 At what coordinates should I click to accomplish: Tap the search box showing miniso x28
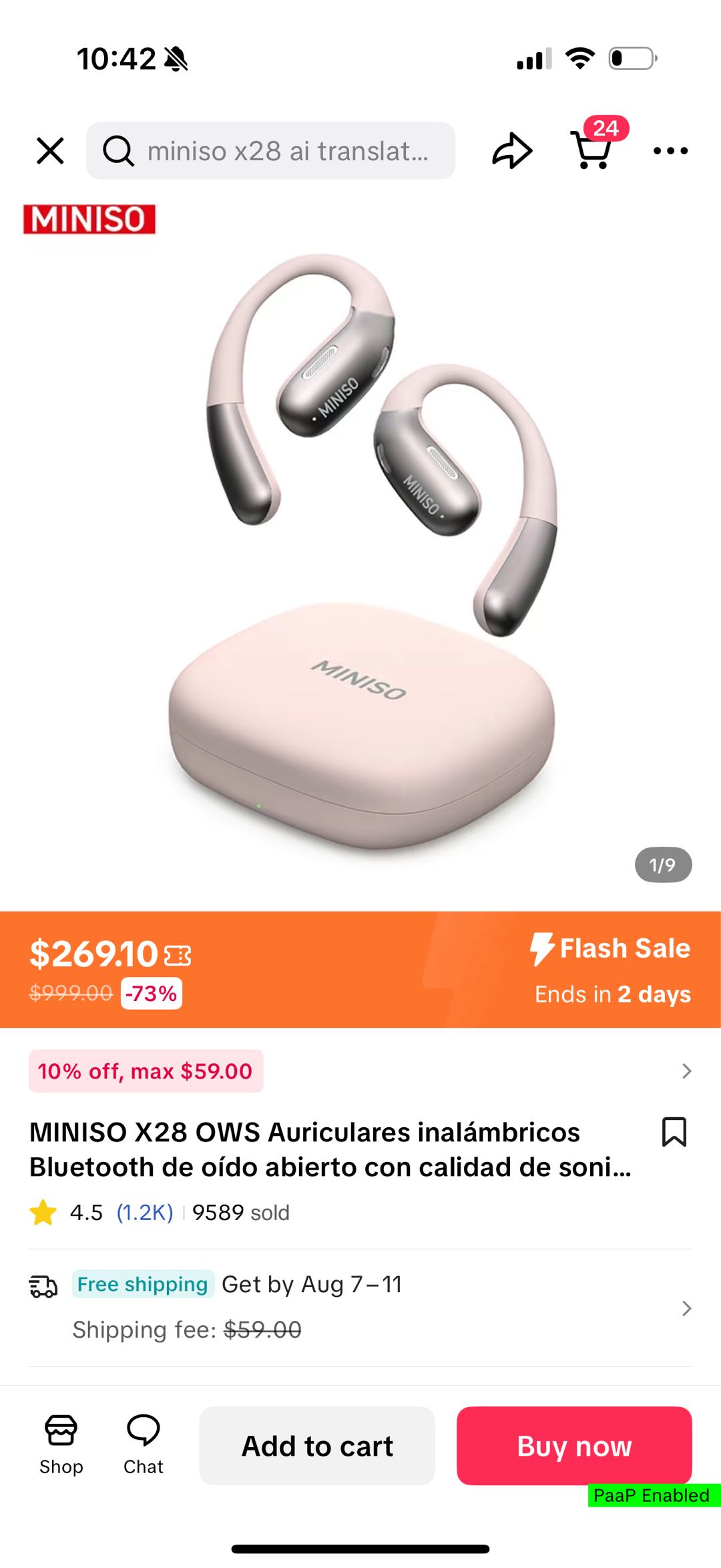[x=270, y=151]
